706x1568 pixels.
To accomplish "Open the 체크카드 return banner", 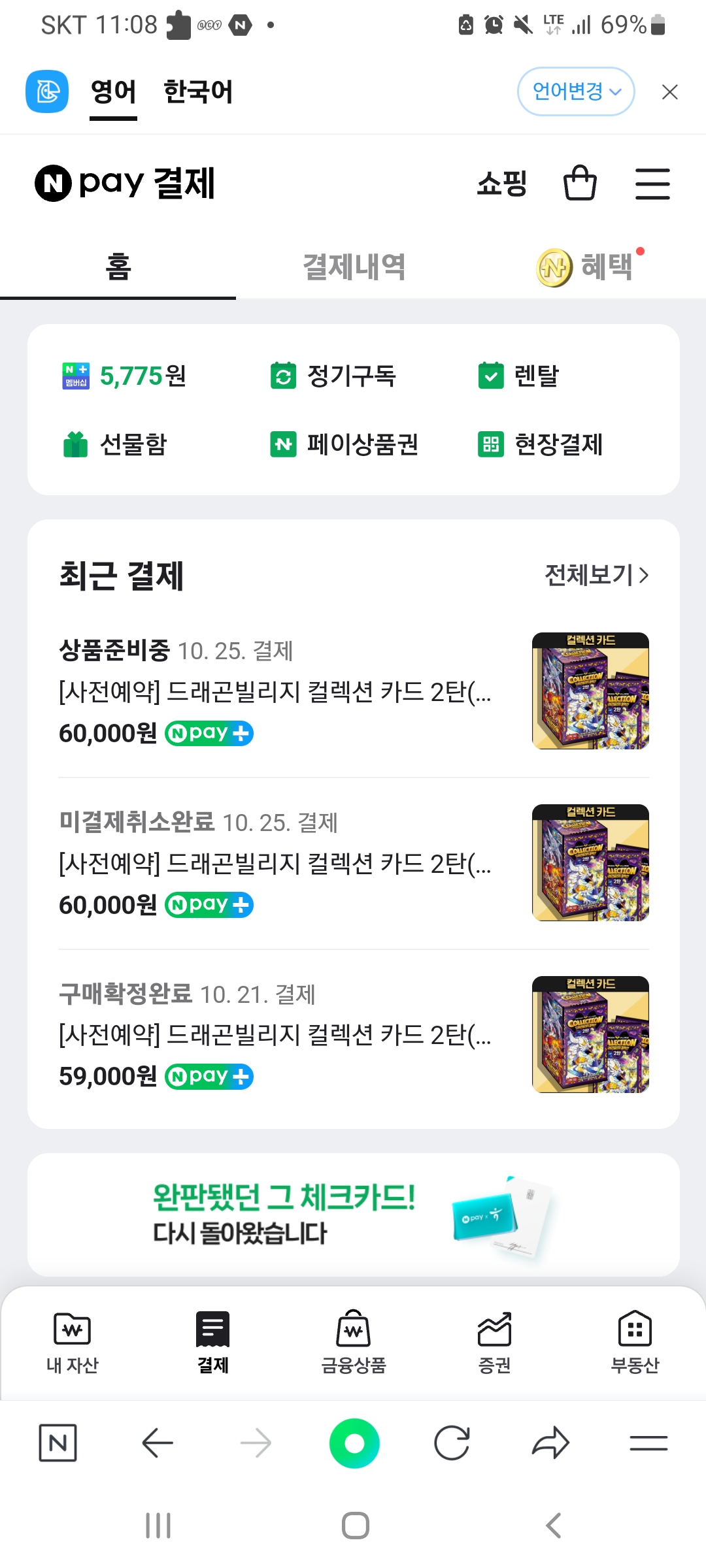I will pyautogui.click(x=353, y=1215).
